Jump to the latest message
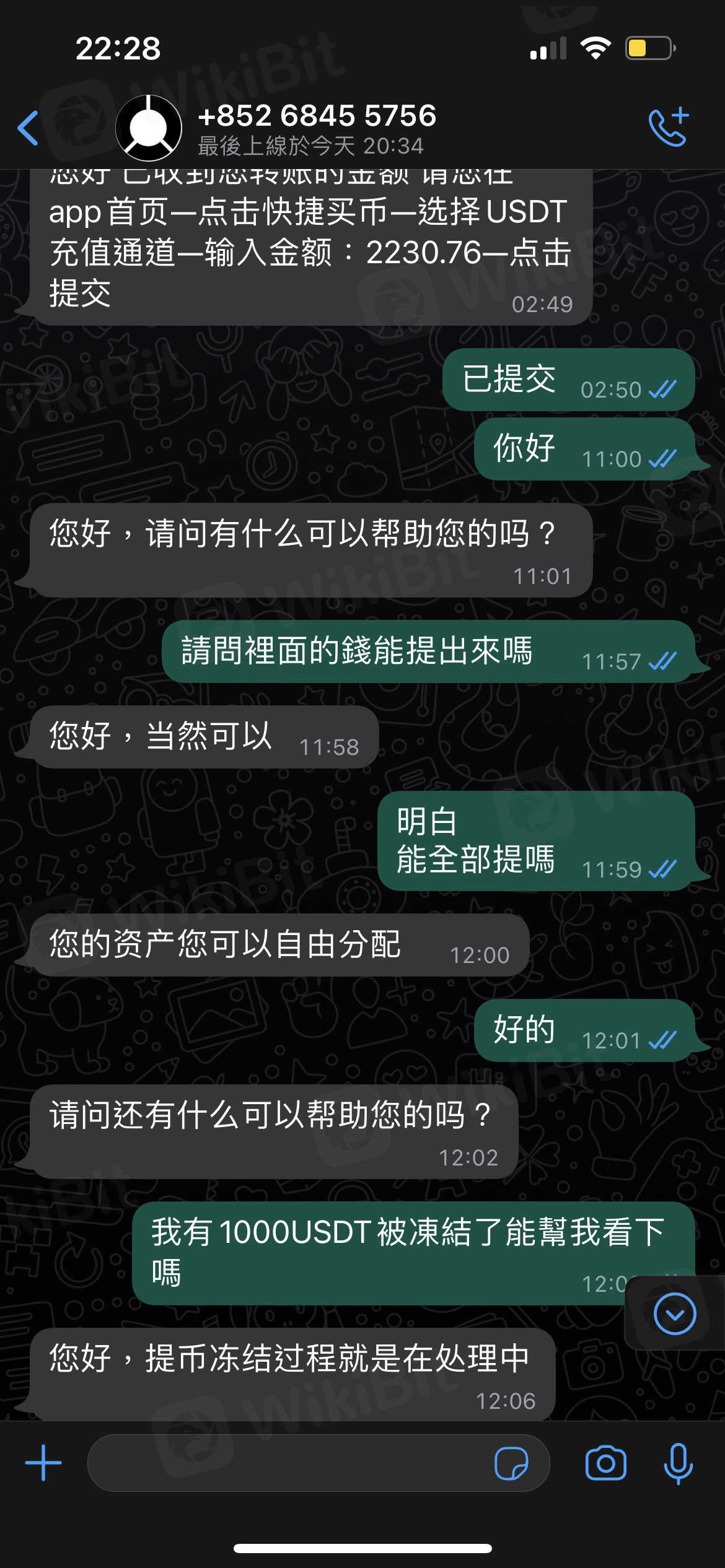 coord(674,1313)
